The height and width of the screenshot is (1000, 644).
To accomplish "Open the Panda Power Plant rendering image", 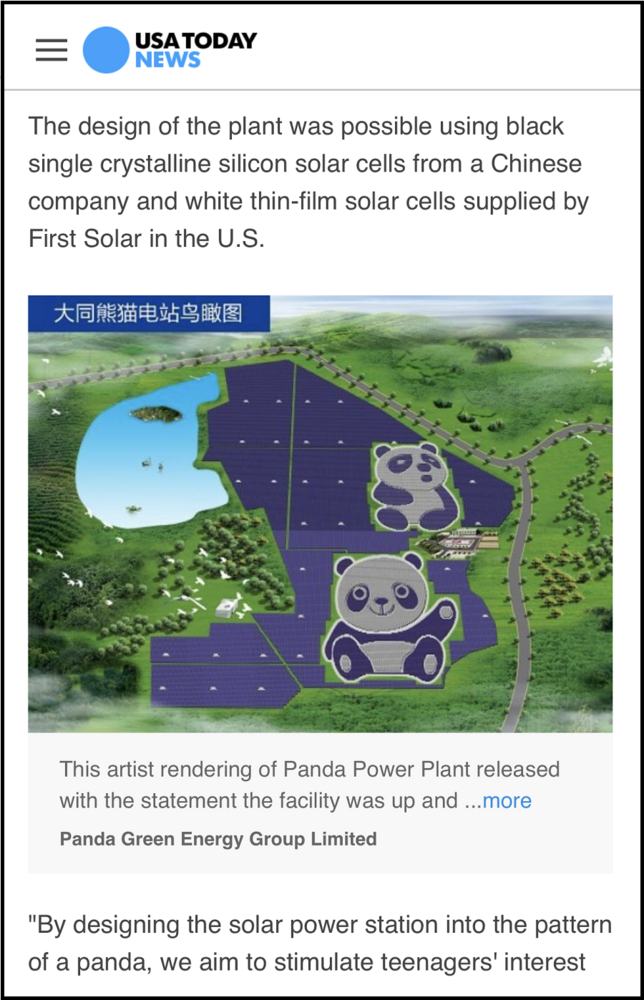I will point(320,514).
